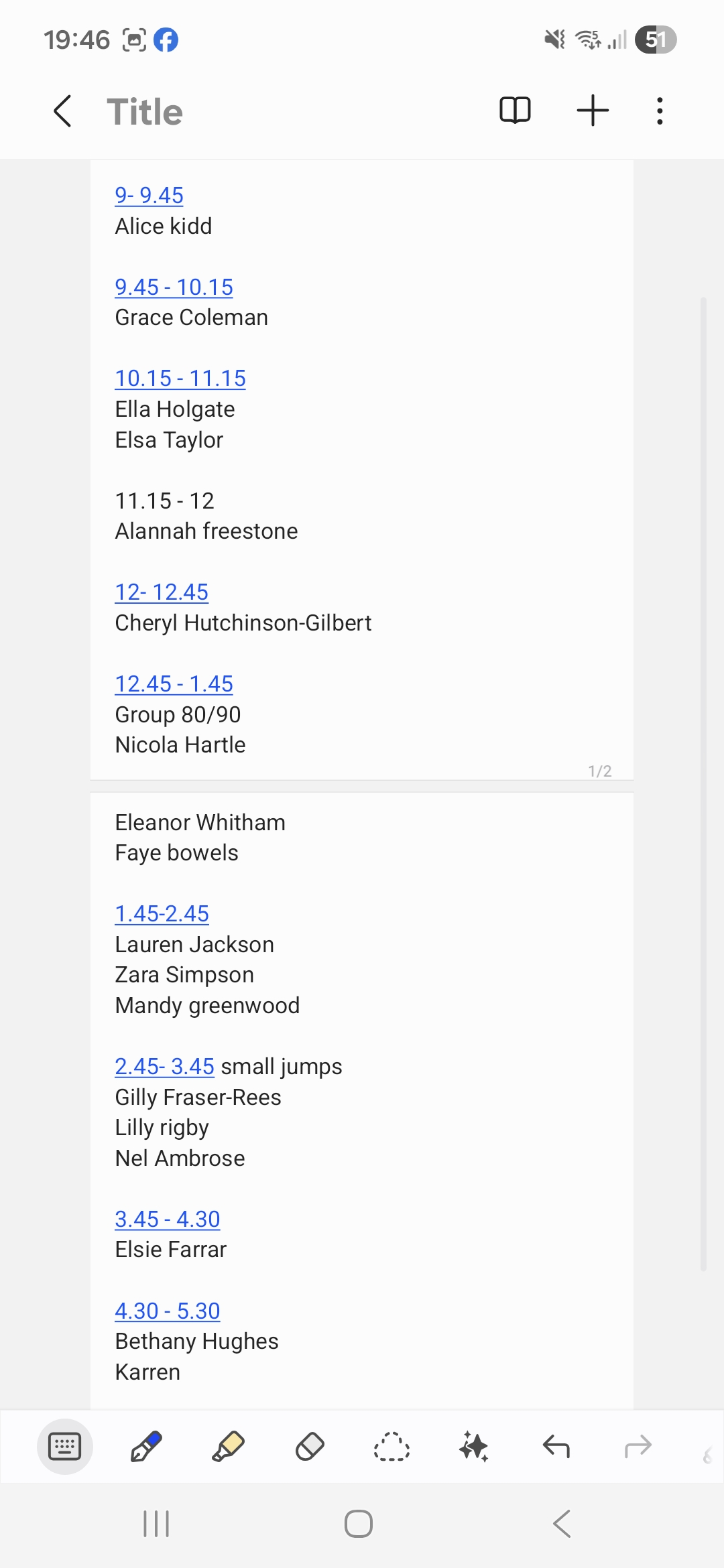Open the 12.45 - 1.45 time link
The width and height of the screenshot is (724, 1568).
174,683
